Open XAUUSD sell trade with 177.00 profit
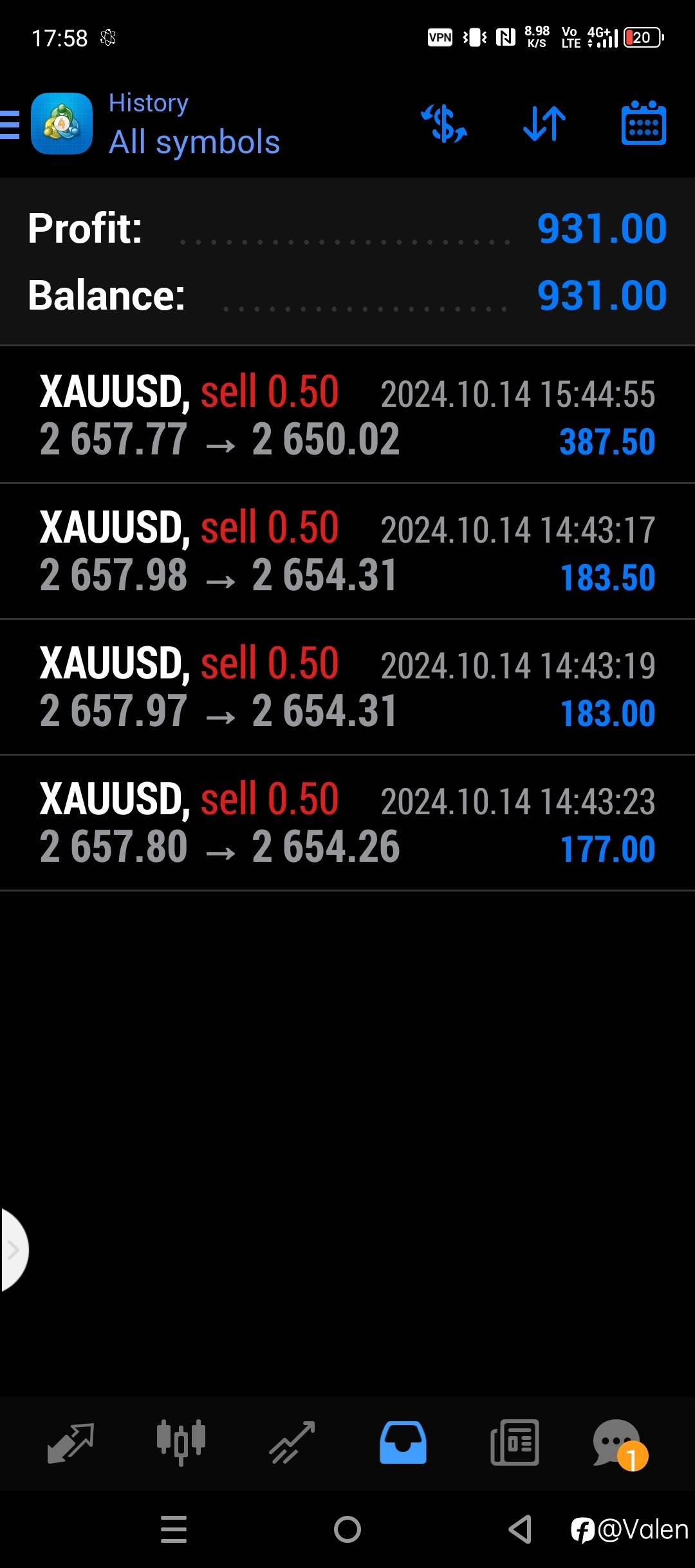 347,823
